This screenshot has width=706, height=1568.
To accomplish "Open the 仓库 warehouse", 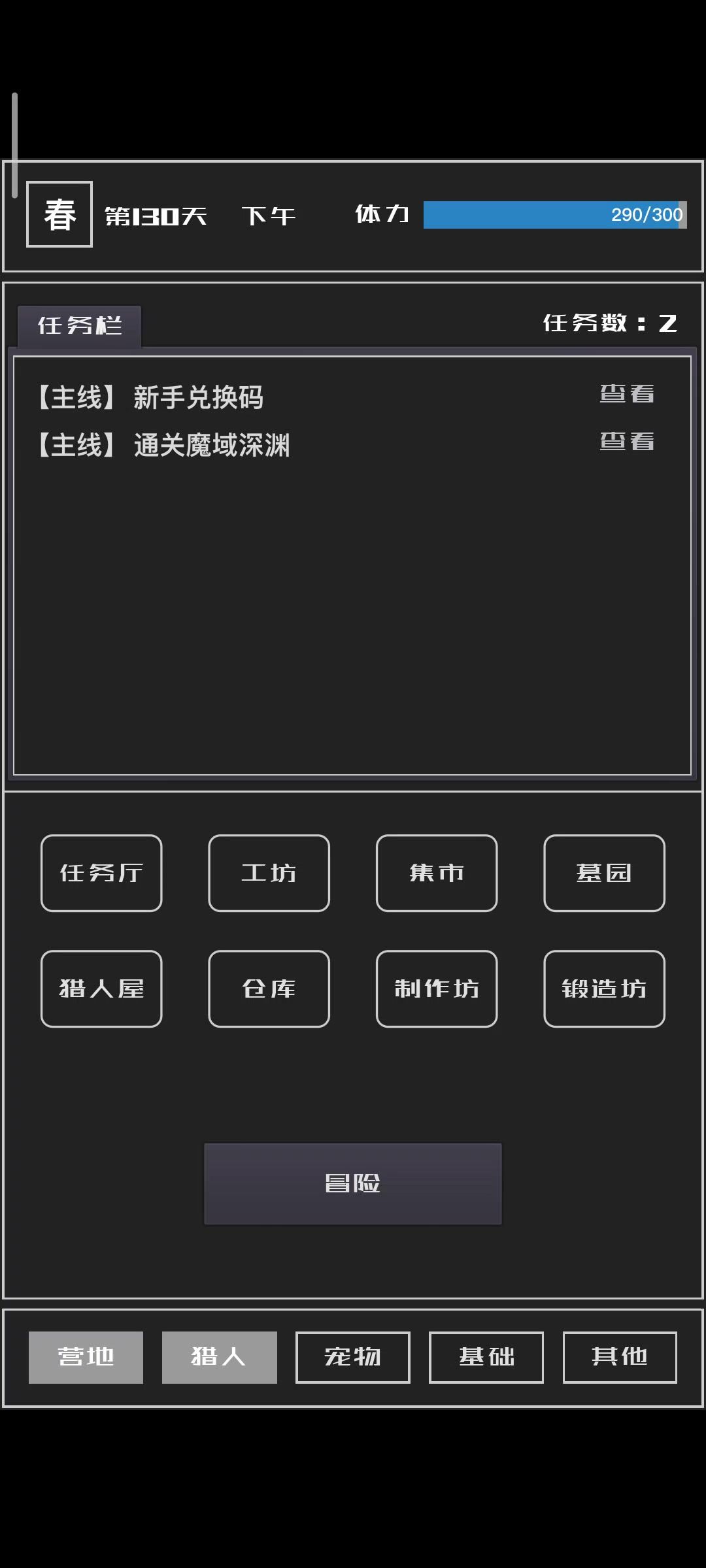I will [x=269, y=988].
